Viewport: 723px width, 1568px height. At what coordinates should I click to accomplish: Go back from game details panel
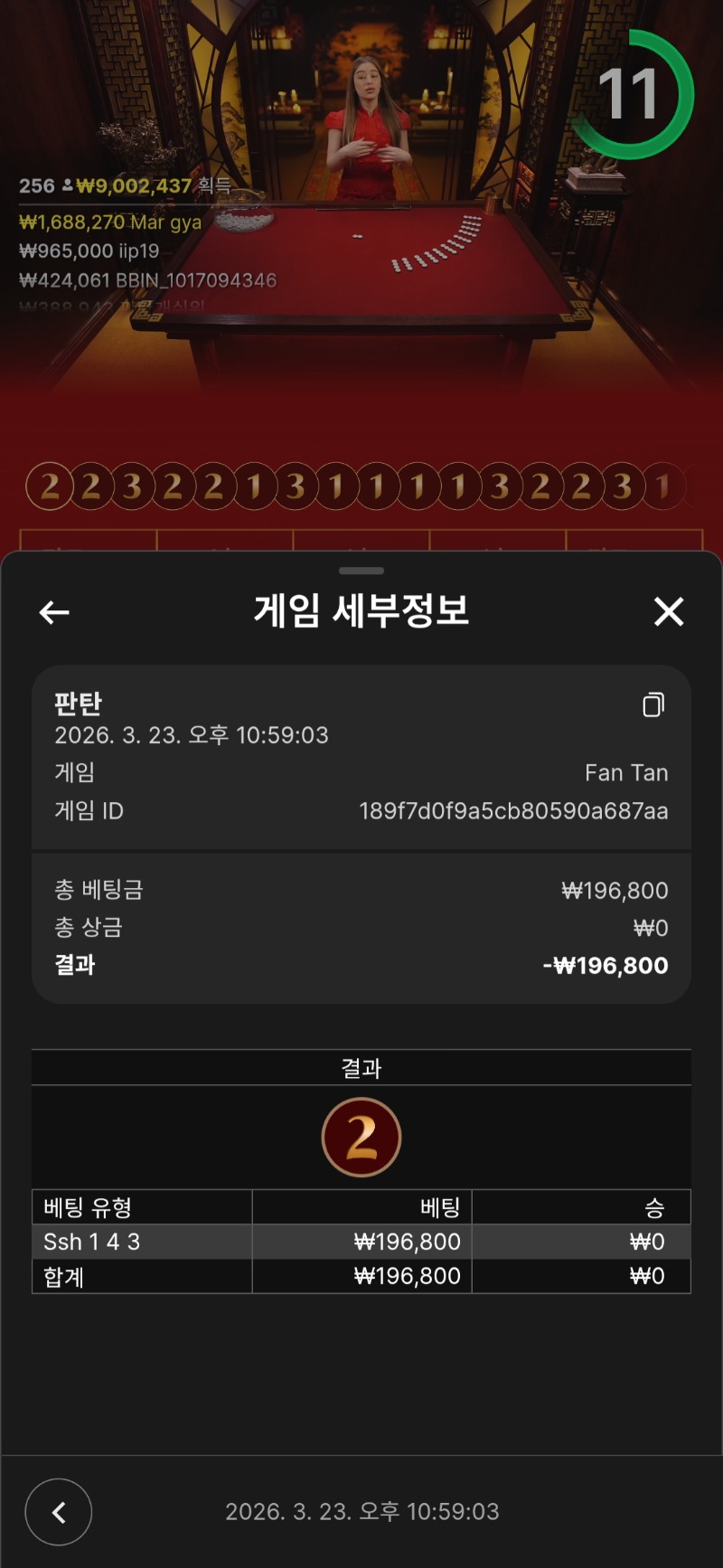coord(54,612)
